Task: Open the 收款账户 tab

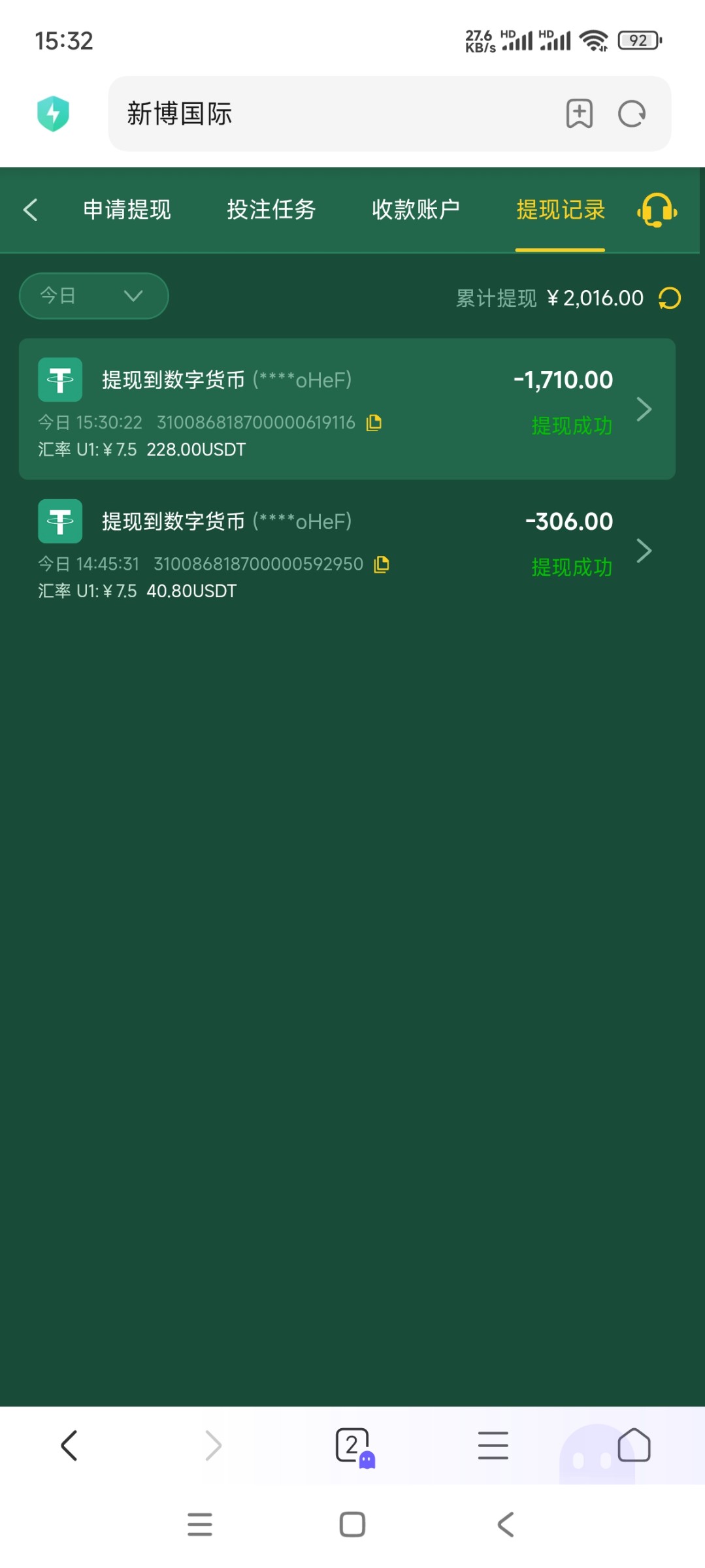Action: tap(416, 210)
